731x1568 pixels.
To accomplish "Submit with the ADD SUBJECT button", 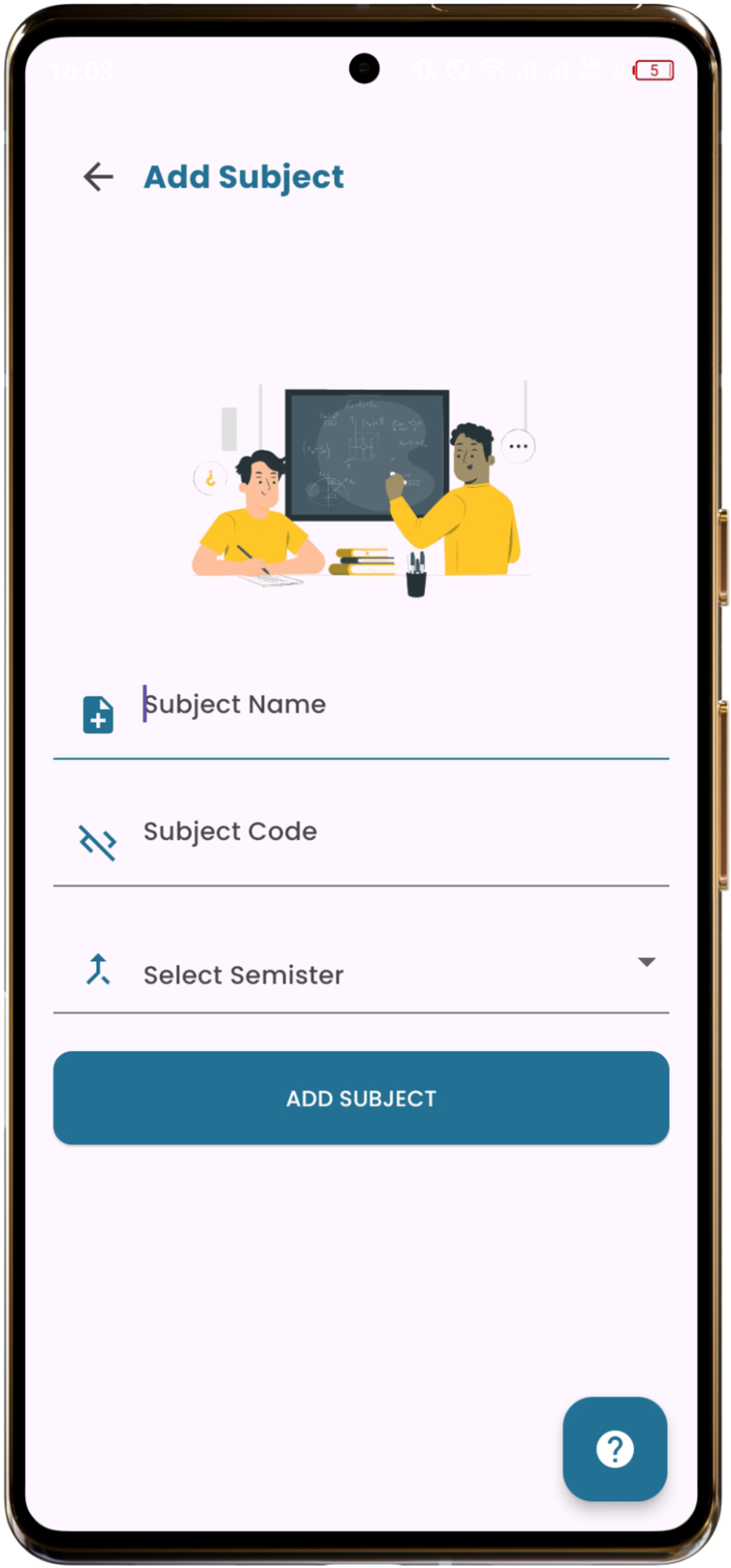I will point(361,1097).
